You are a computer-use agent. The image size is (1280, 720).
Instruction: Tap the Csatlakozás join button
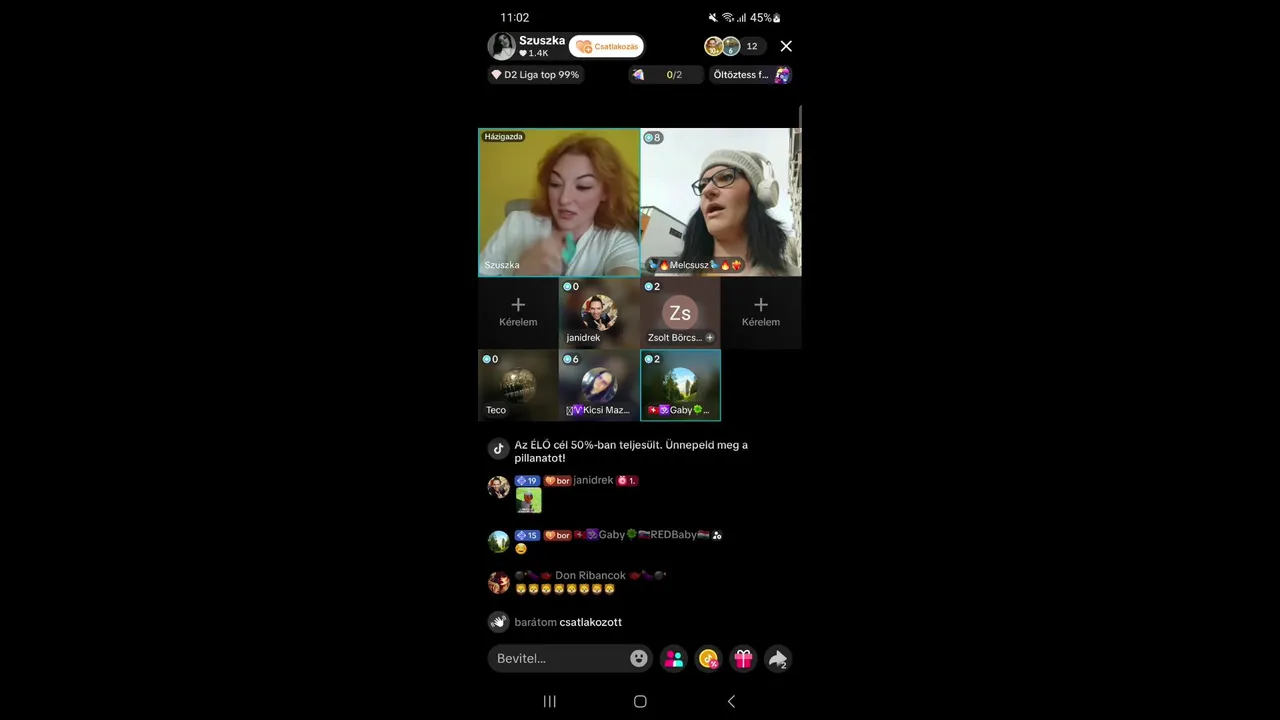[x=607, y=46]
